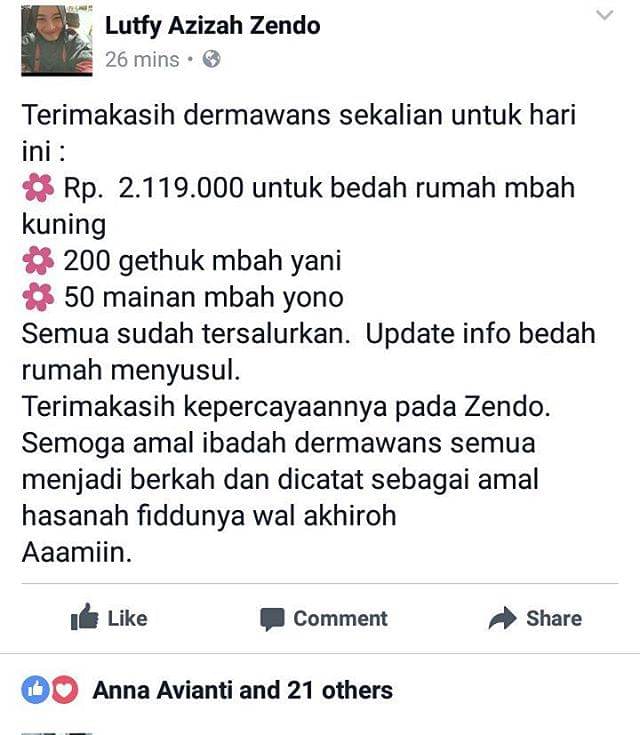Open Lutfy Azizah Zendo's profile name link

click(212, 25)
